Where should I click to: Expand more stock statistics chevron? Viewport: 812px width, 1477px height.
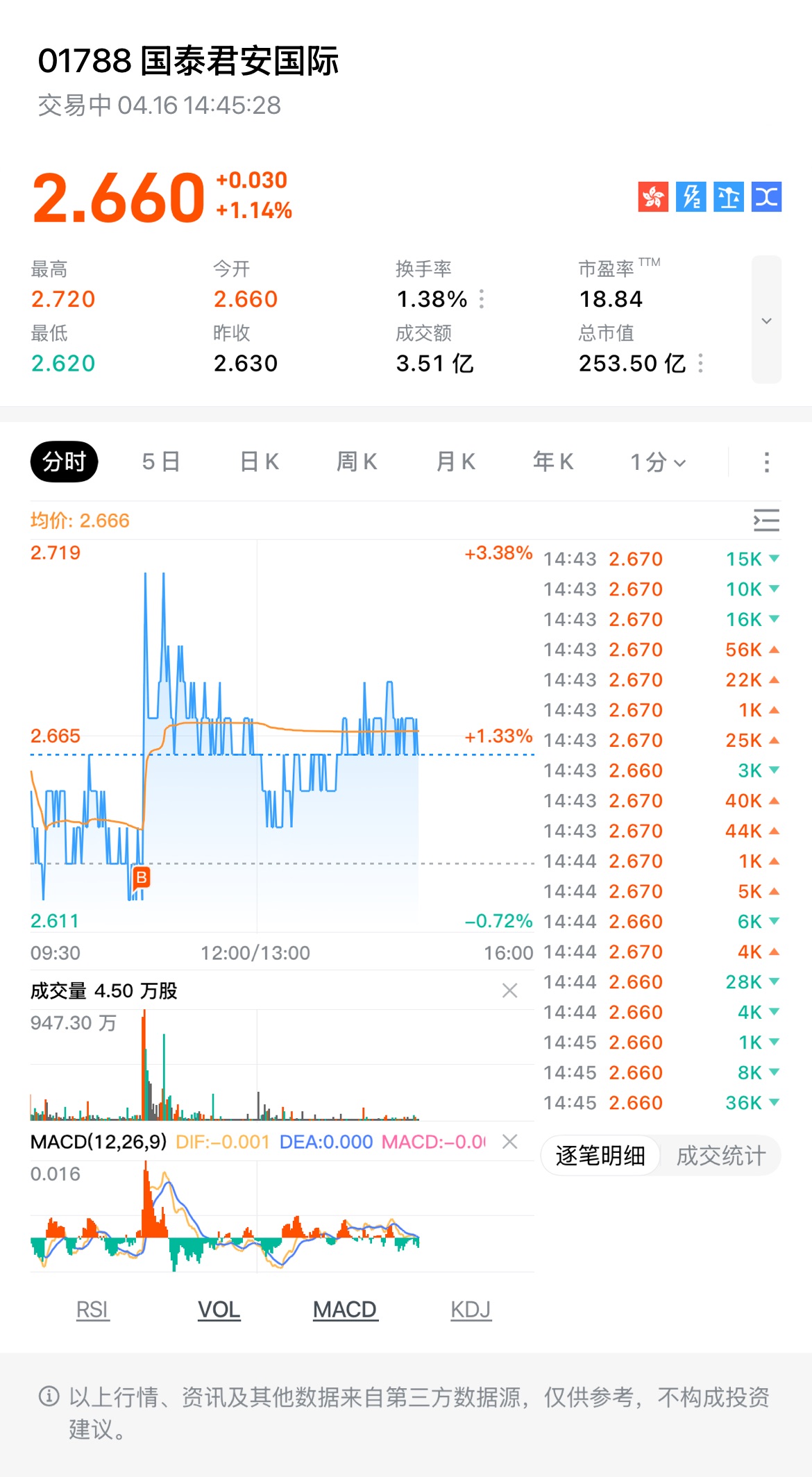click(x=766, y=320)
